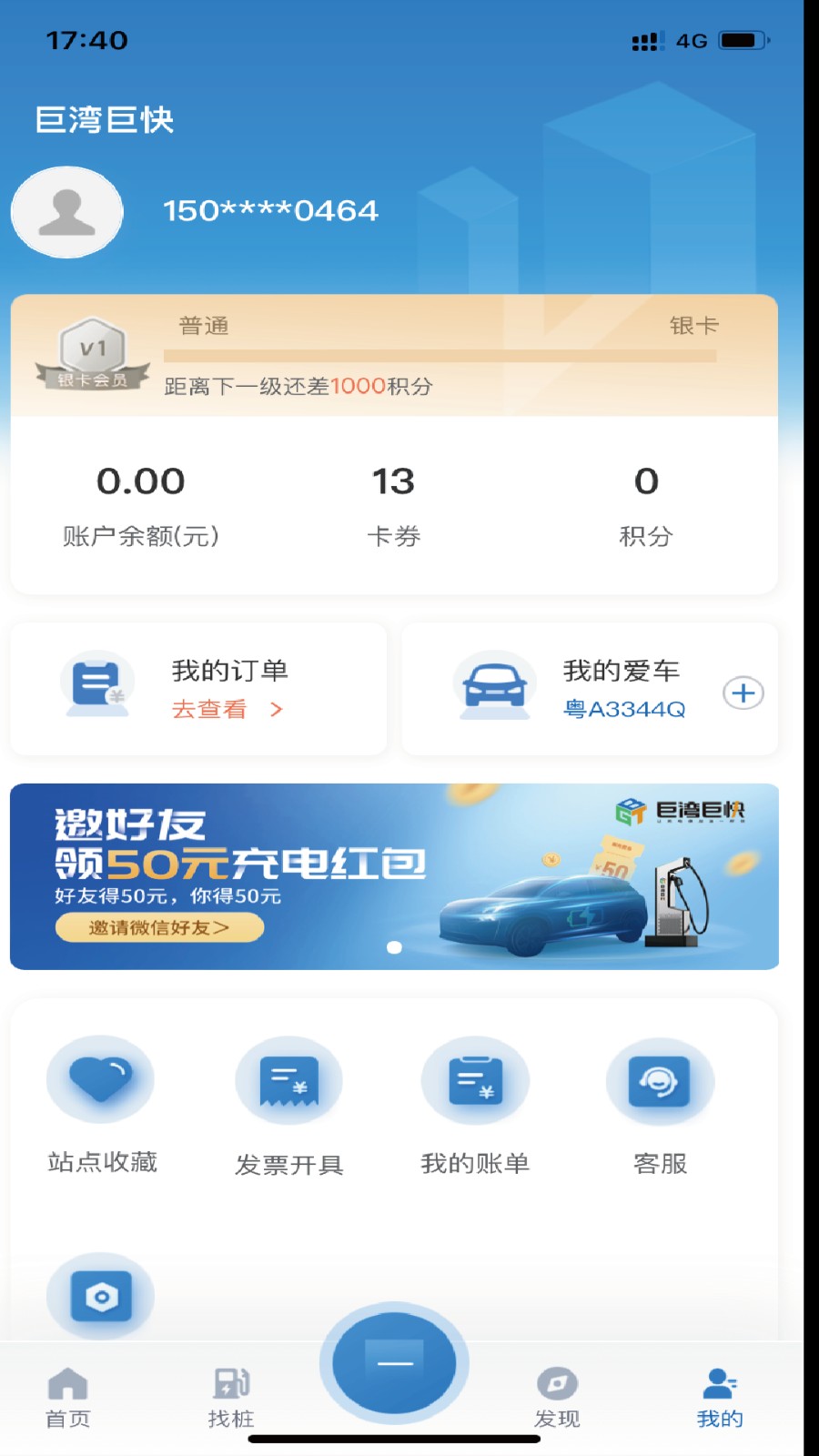The width and height of the screenshot is (819, 1456).
Task: Tap 去查看 to view orders
Action: click(211, 710)
